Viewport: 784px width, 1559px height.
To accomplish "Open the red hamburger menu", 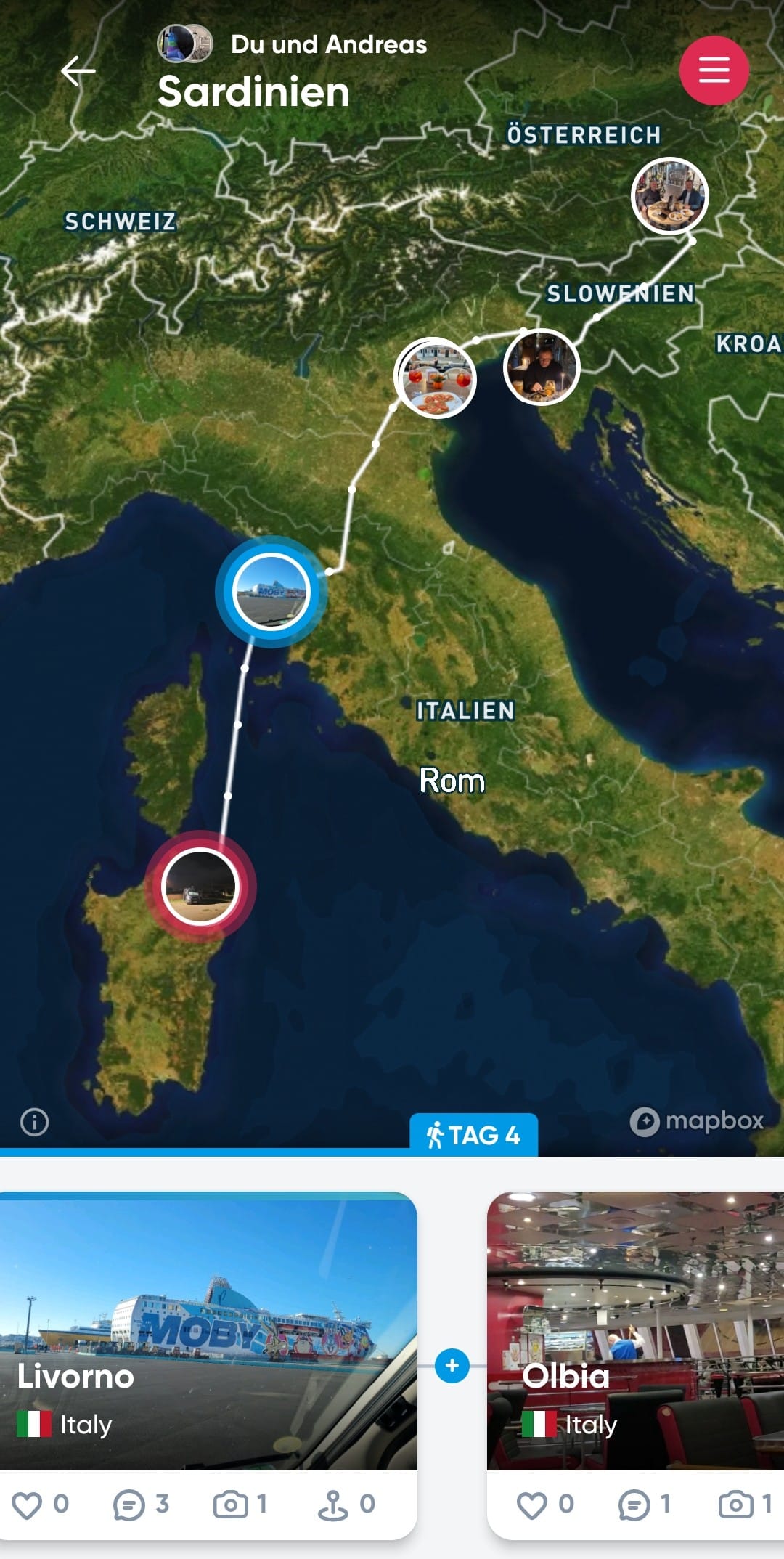I will (x=713, y=70).
